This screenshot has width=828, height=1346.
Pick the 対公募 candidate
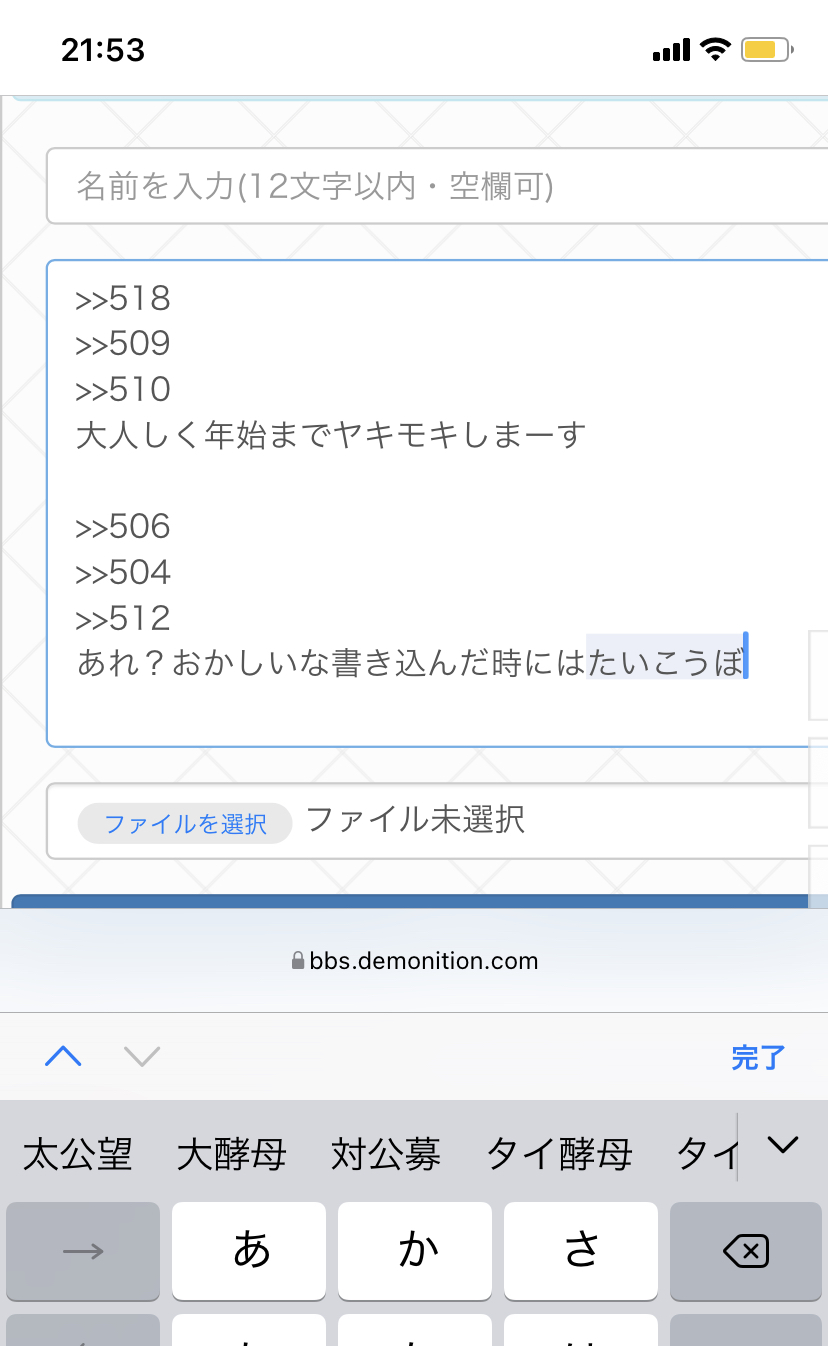(386, 1154)
